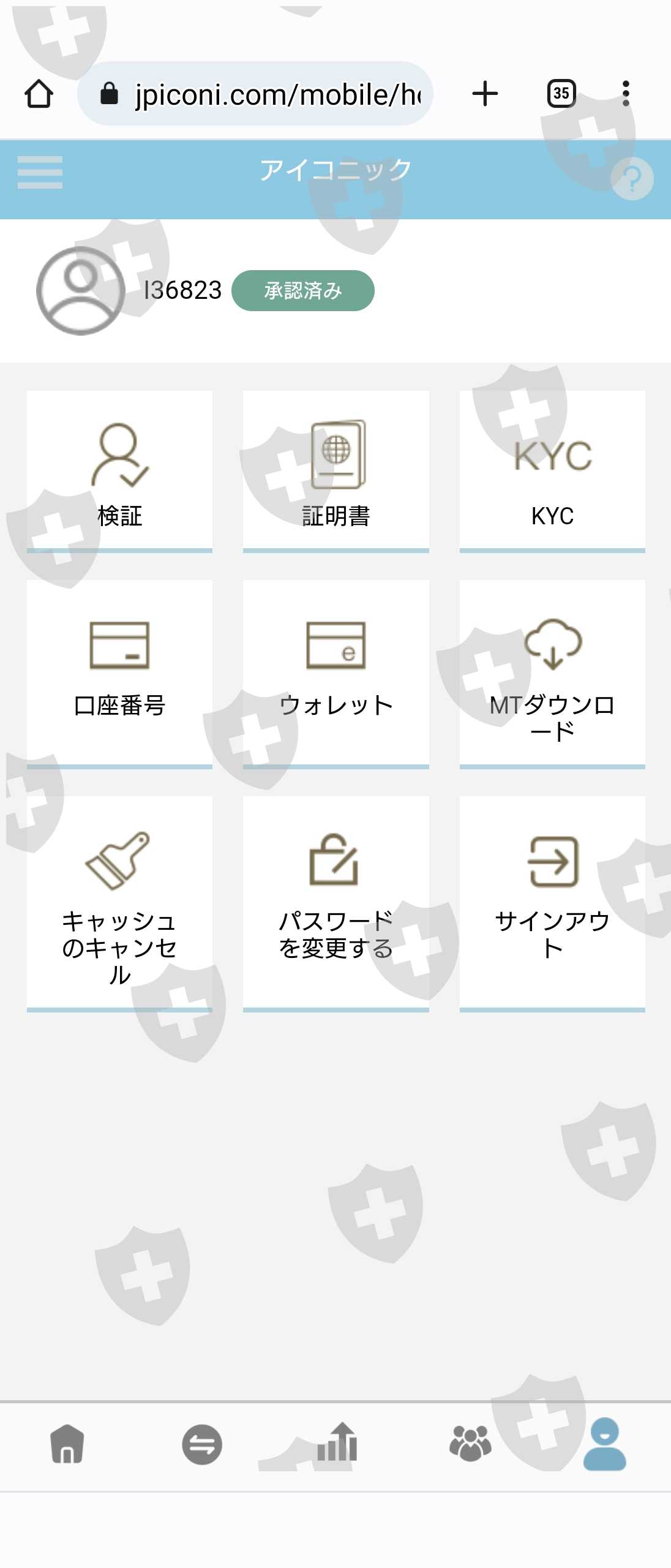671x1568 pixels.
Task: Tap the サインアウト sign-out tile
Action: tap(552, 904)
